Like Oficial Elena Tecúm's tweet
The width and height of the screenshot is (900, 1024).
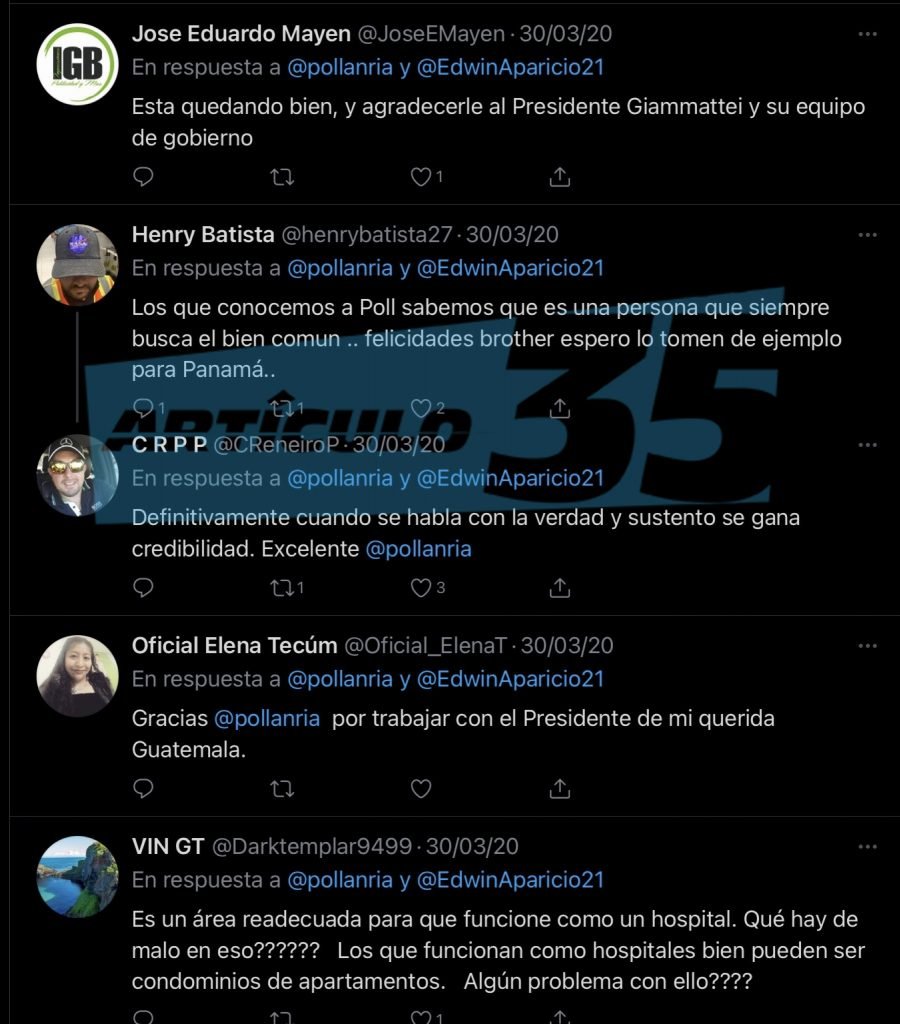pos(421,789)
